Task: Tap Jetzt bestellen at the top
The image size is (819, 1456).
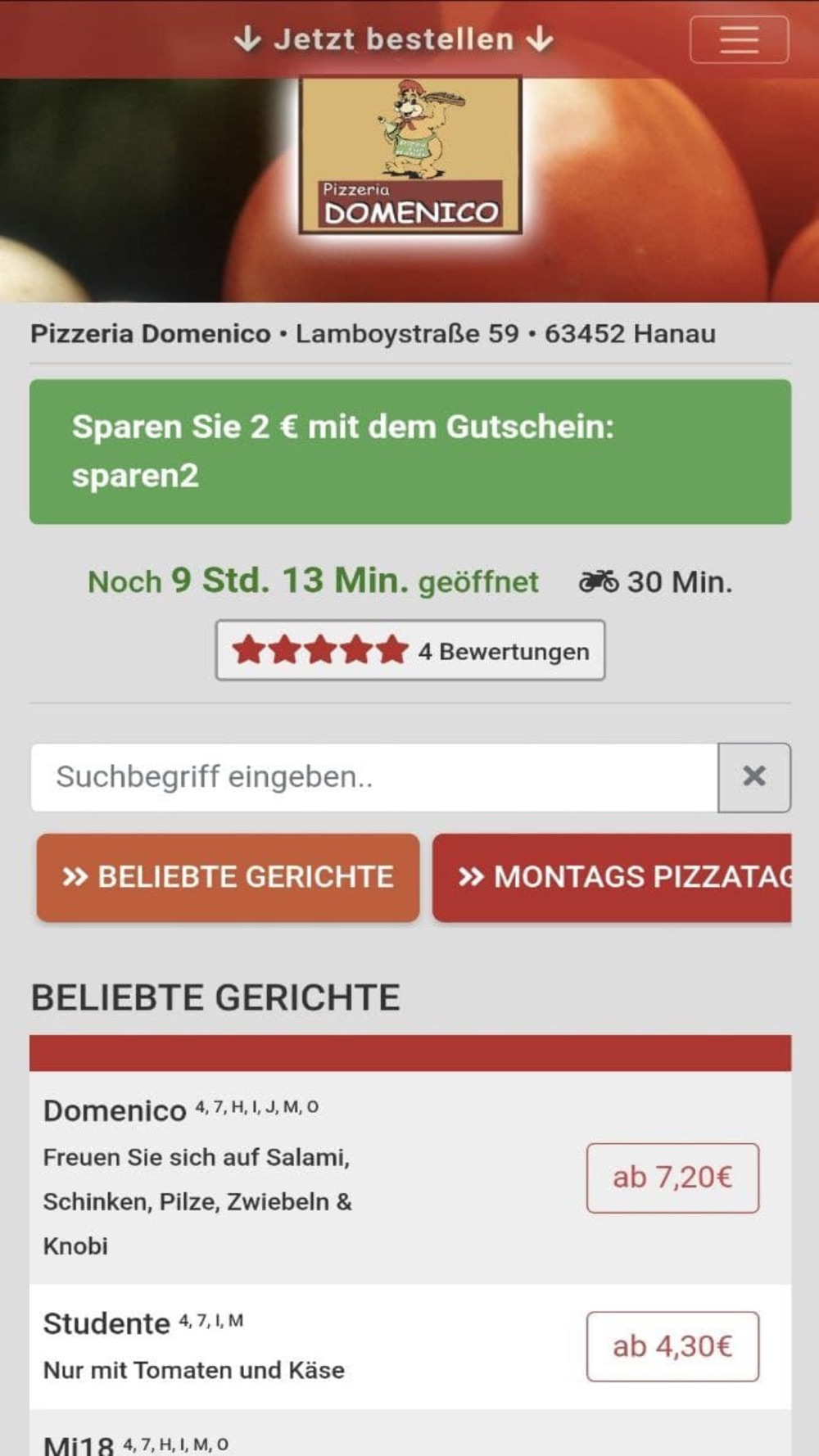Action: click(x=394, y=39)
